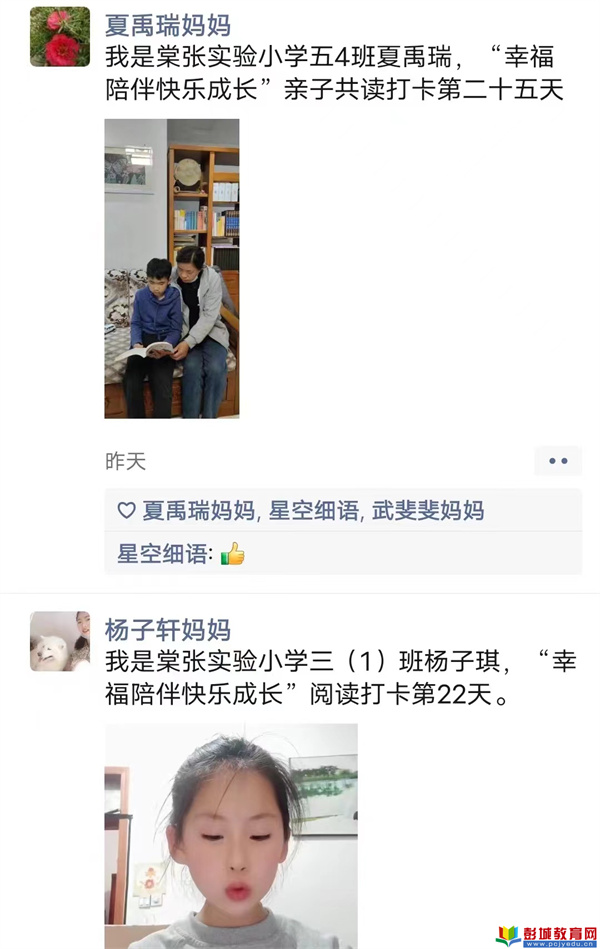The image size is (600, 949).
Task: Tap the 夏禹瑞妈妈 username above the first post
Action: [167, 24]
